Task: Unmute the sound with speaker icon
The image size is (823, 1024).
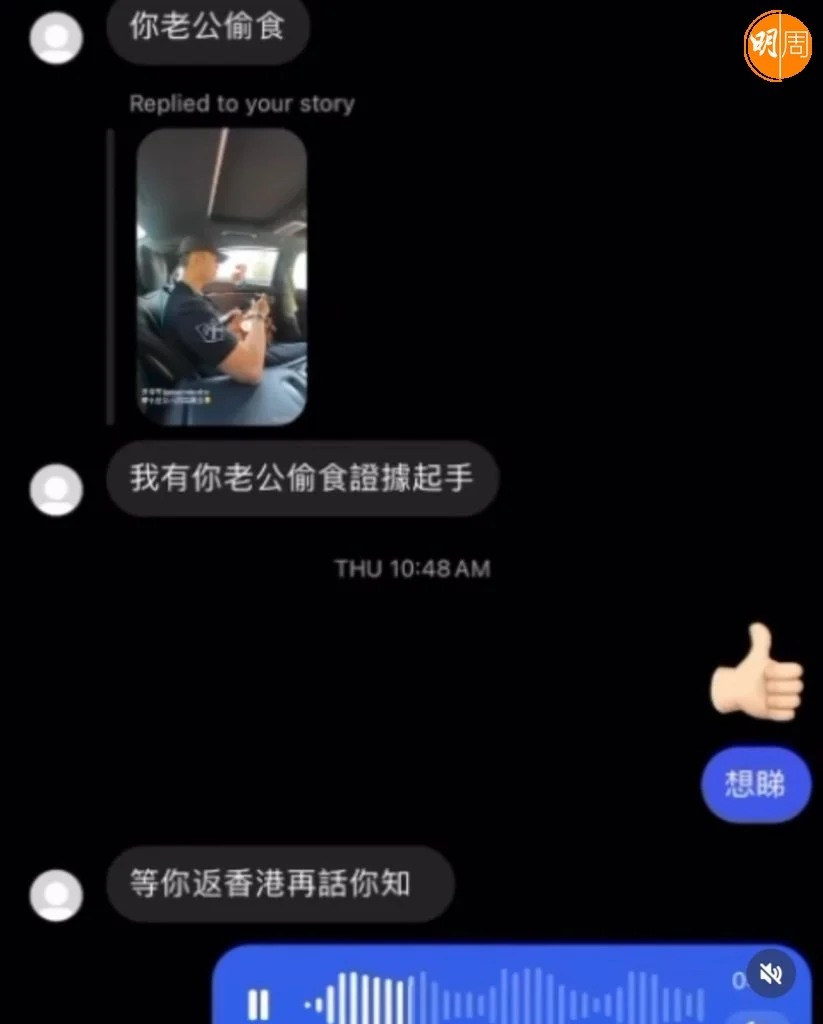Action: coord(771,973)
